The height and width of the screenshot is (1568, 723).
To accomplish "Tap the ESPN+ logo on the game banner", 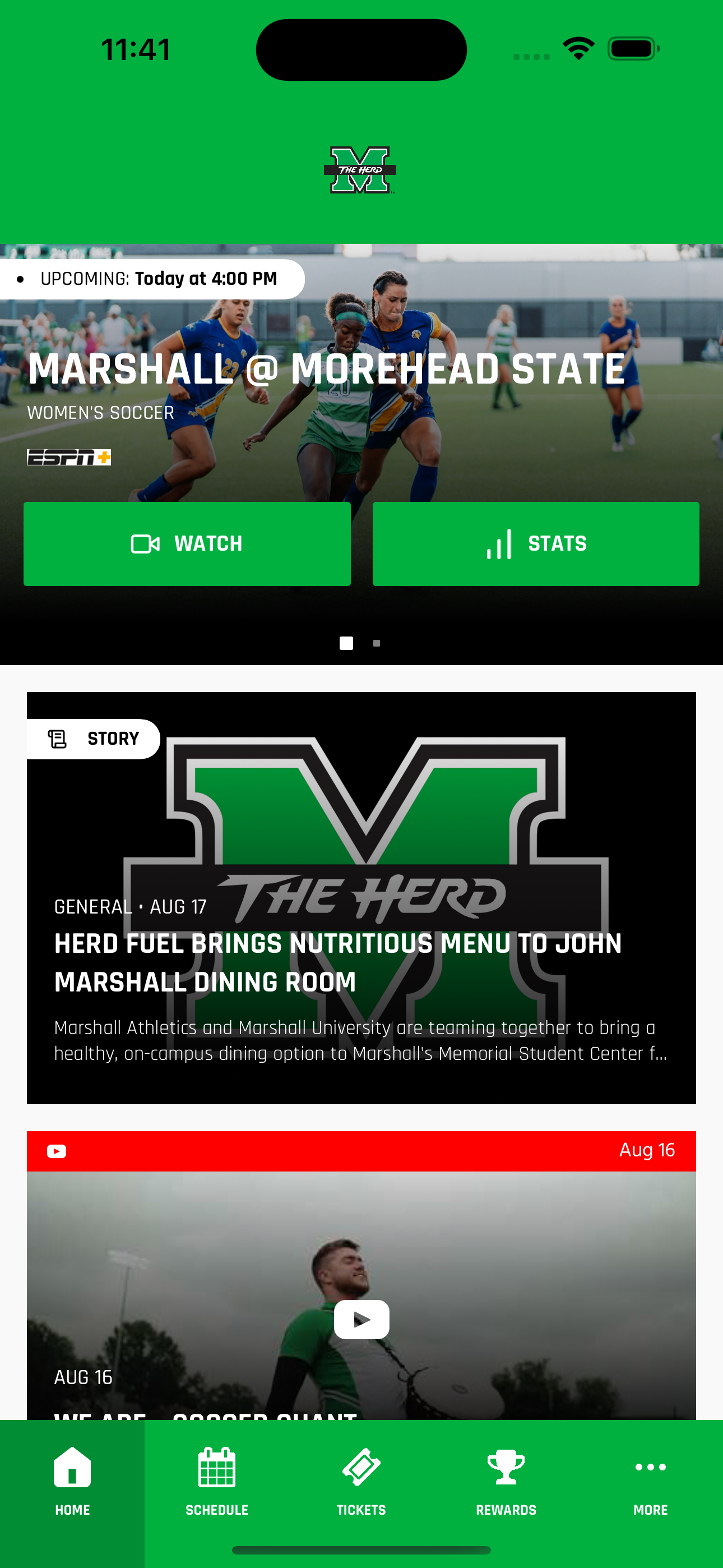I will point(69,456).
